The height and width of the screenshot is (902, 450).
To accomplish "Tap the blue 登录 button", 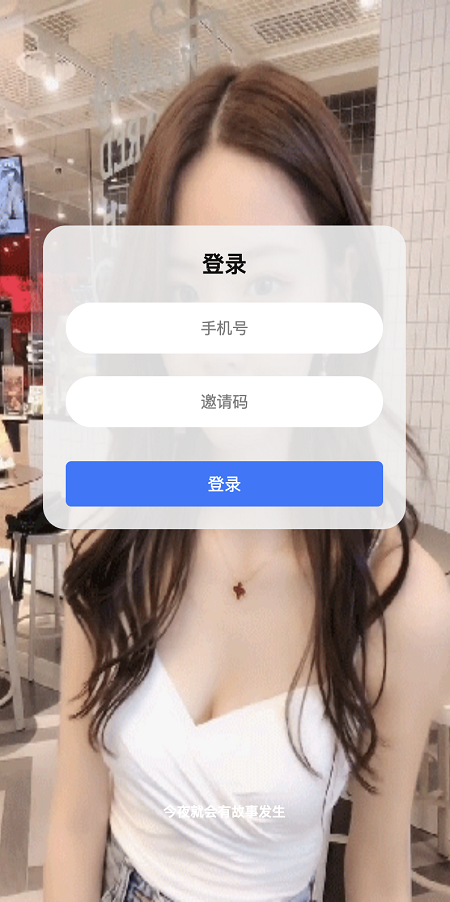I will click(x=224, y=484).
